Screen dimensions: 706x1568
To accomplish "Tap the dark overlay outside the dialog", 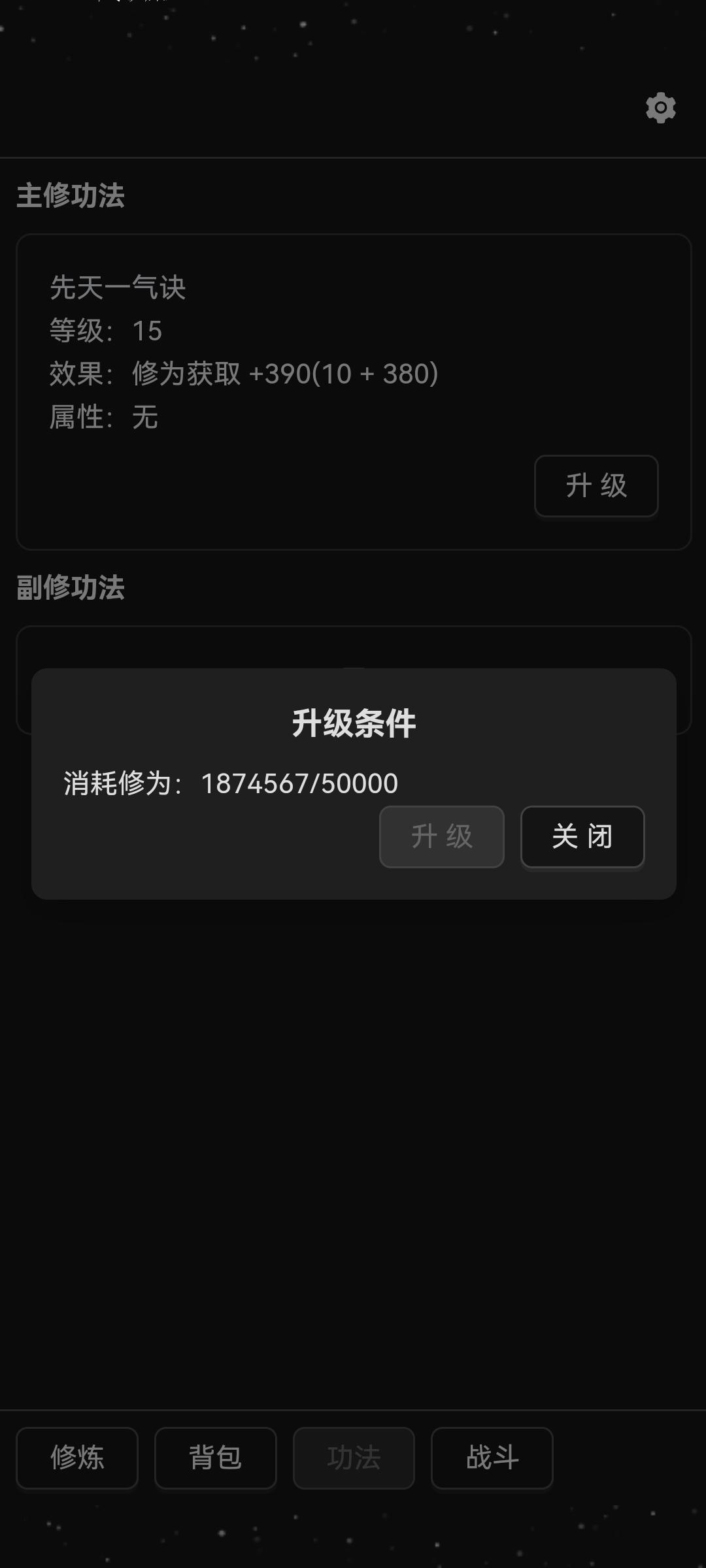I will (353, 1111).
